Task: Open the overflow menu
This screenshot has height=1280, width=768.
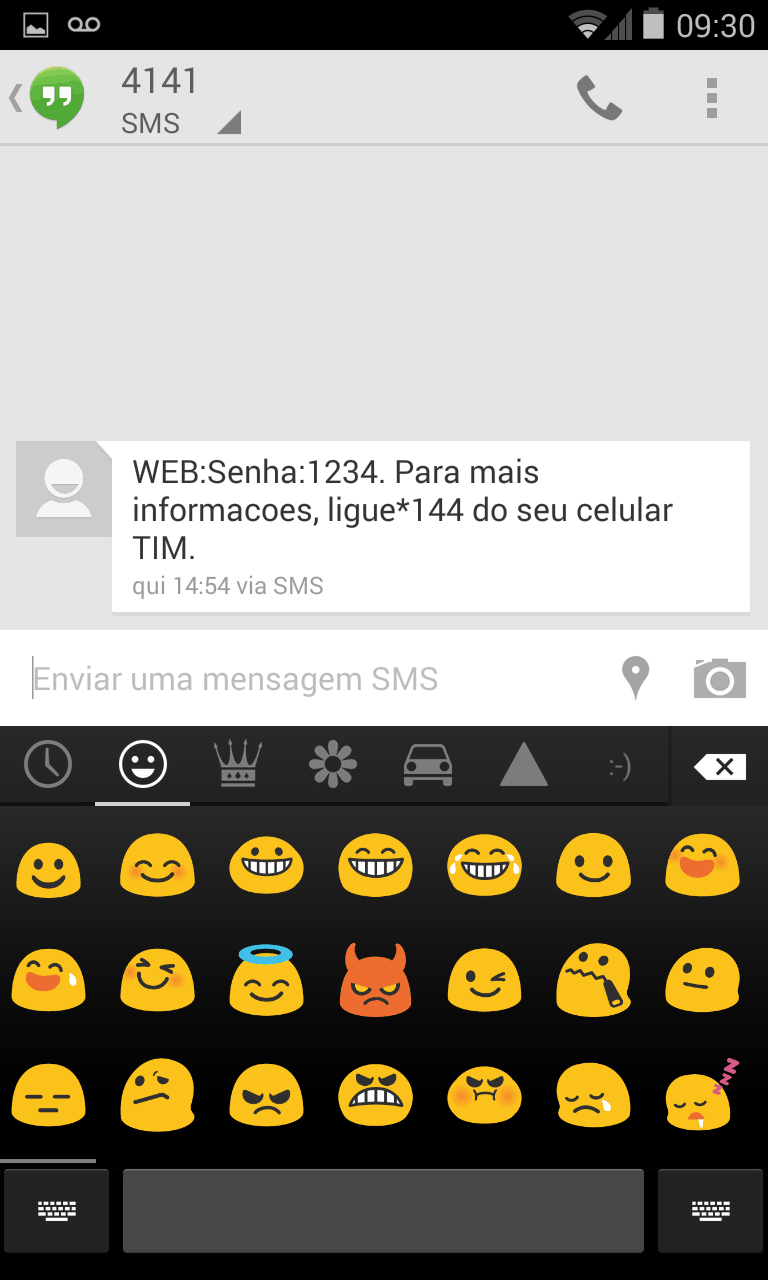Action: (x=712, y=98)
